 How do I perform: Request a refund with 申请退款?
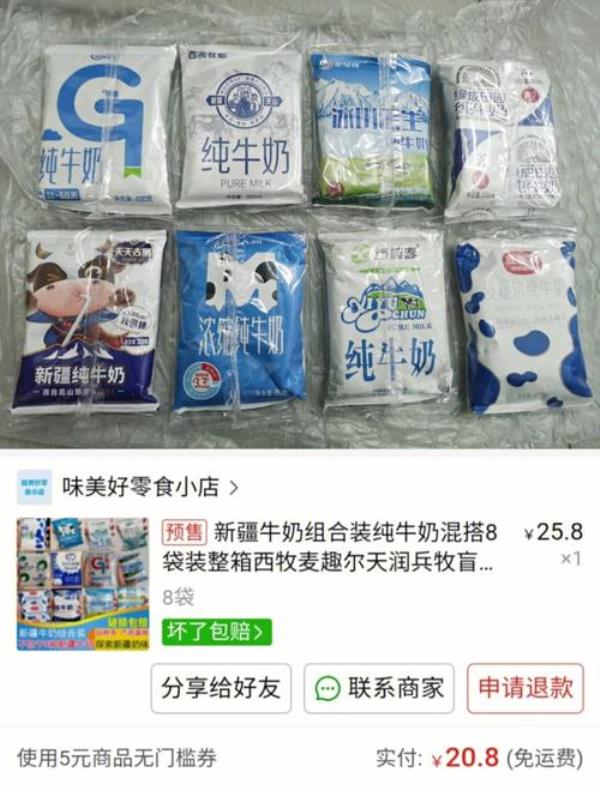(525, 688)
